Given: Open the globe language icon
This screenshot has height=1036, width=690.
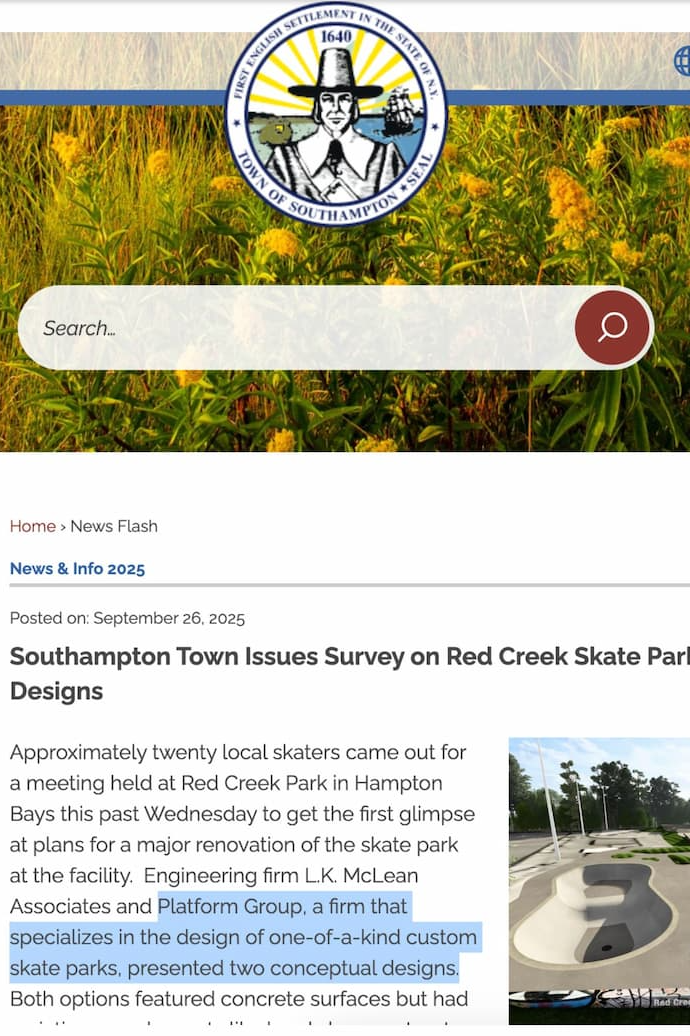Looking at the screenshot, I should (682, 62).
